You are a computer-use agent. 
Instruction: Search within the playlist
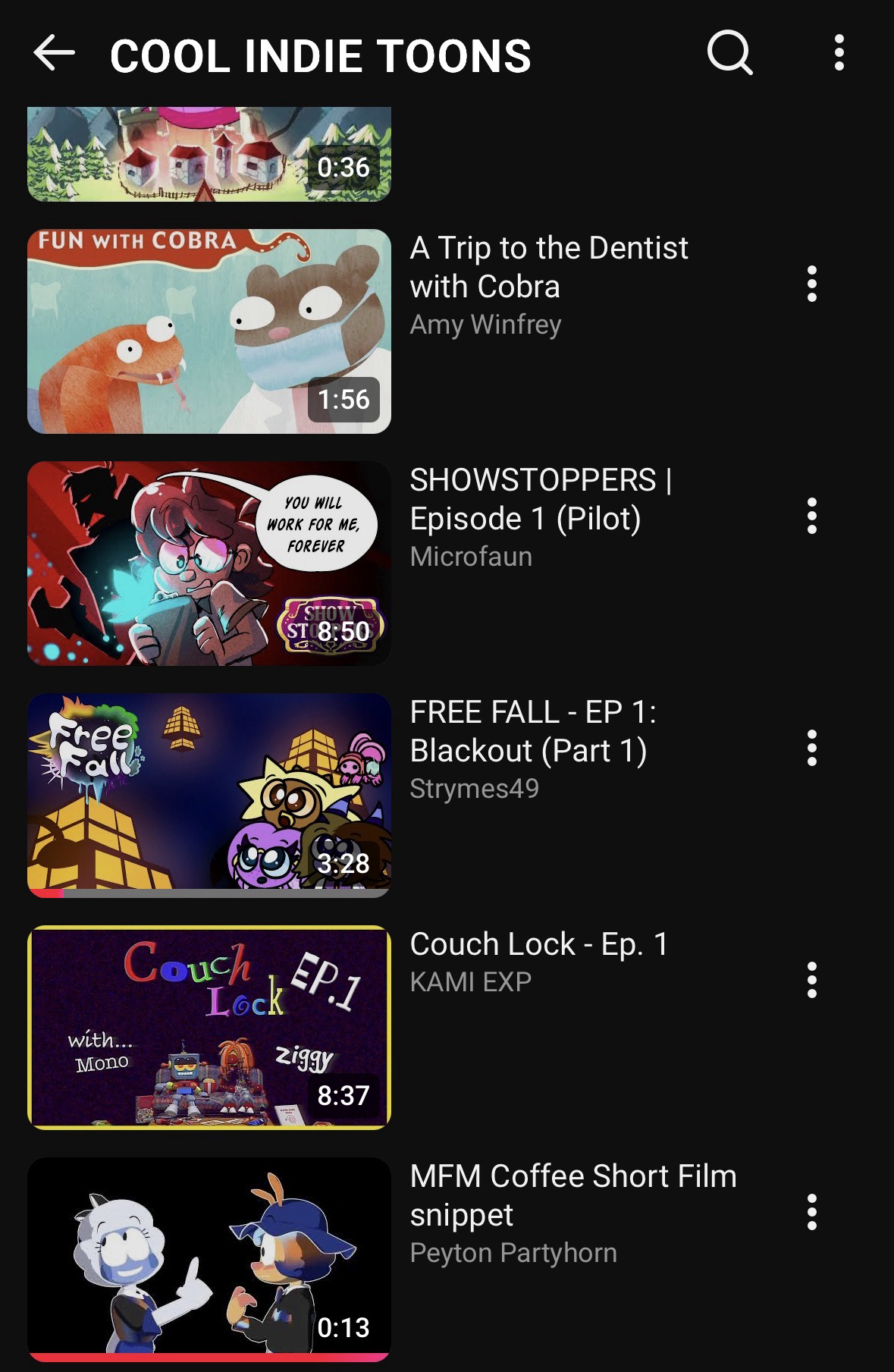tap(729, 53)
